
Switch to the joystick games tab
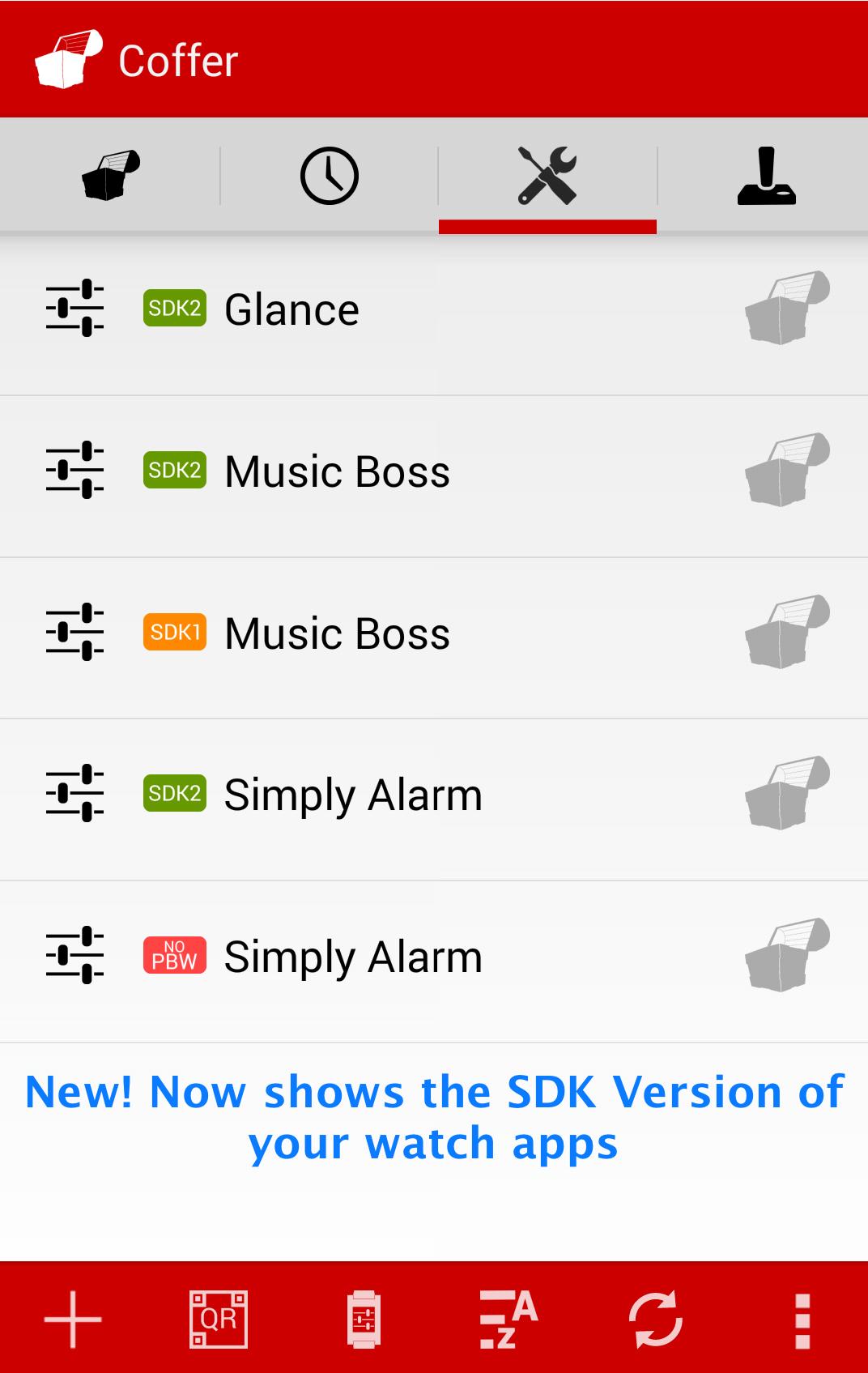pyautogui.click(x=766, y=176)
